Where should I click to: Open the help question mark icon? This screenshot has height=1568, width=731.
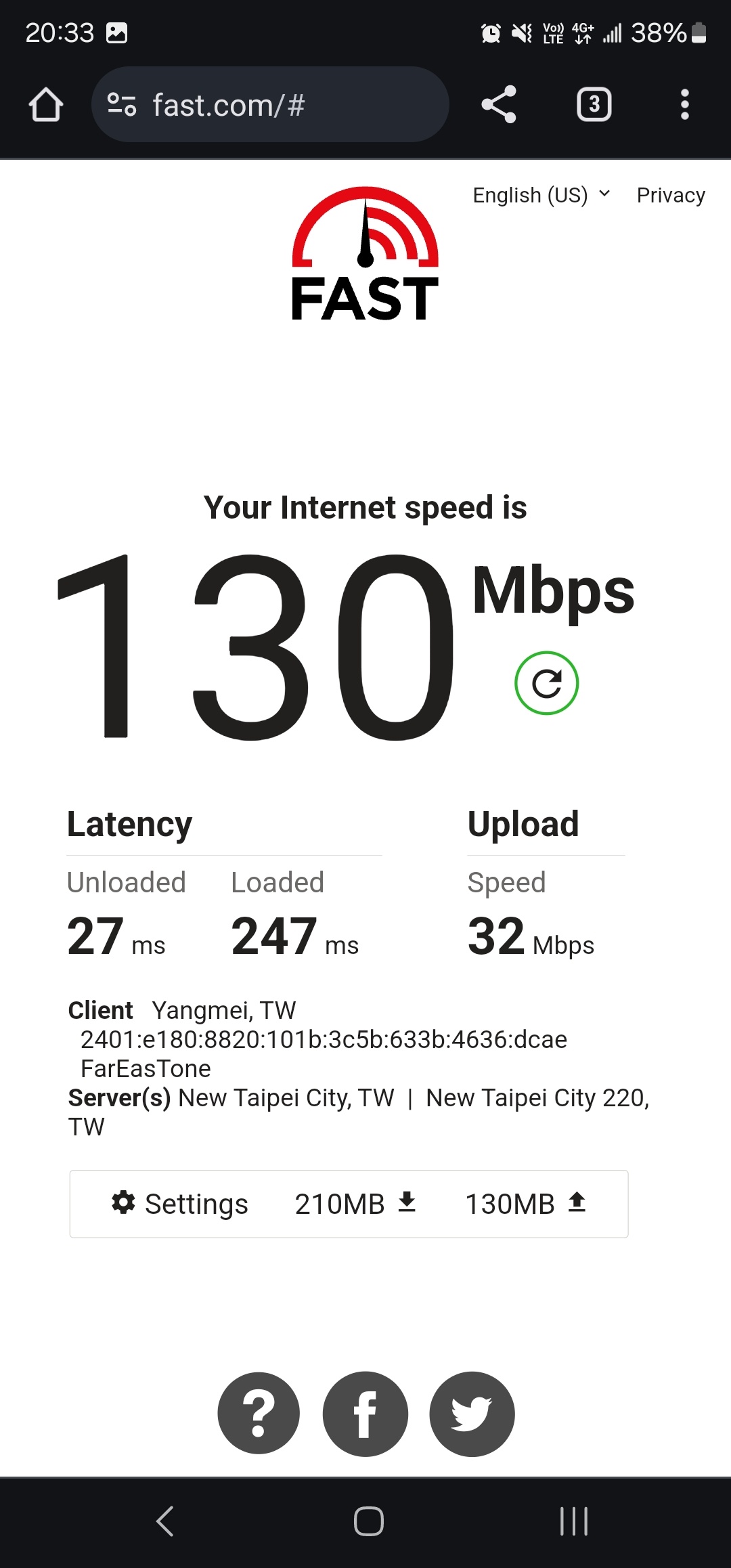(259, 1414)
